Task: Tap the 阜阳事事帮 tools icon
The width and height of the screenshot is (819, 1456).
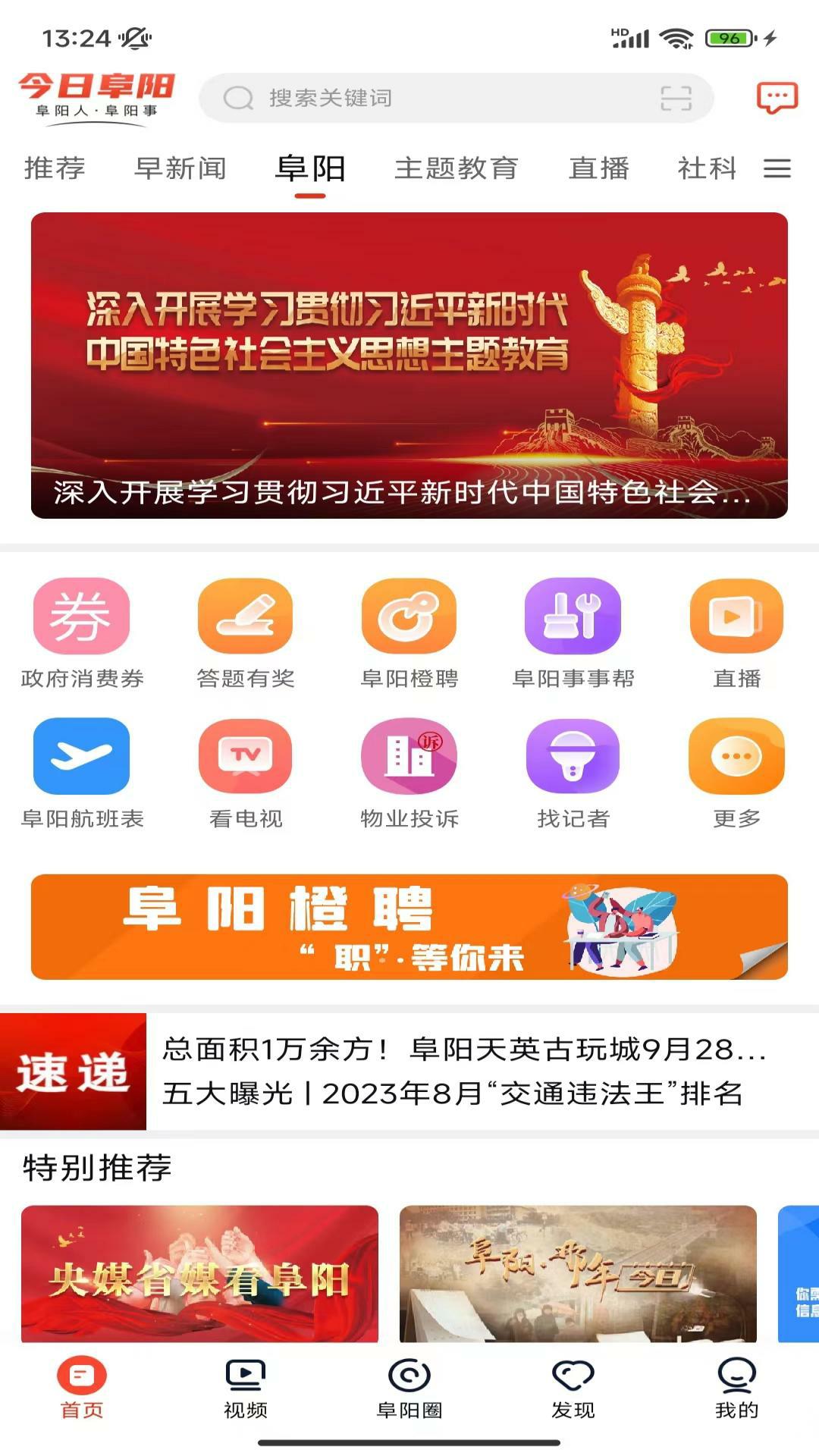Action: pos(573,618)
